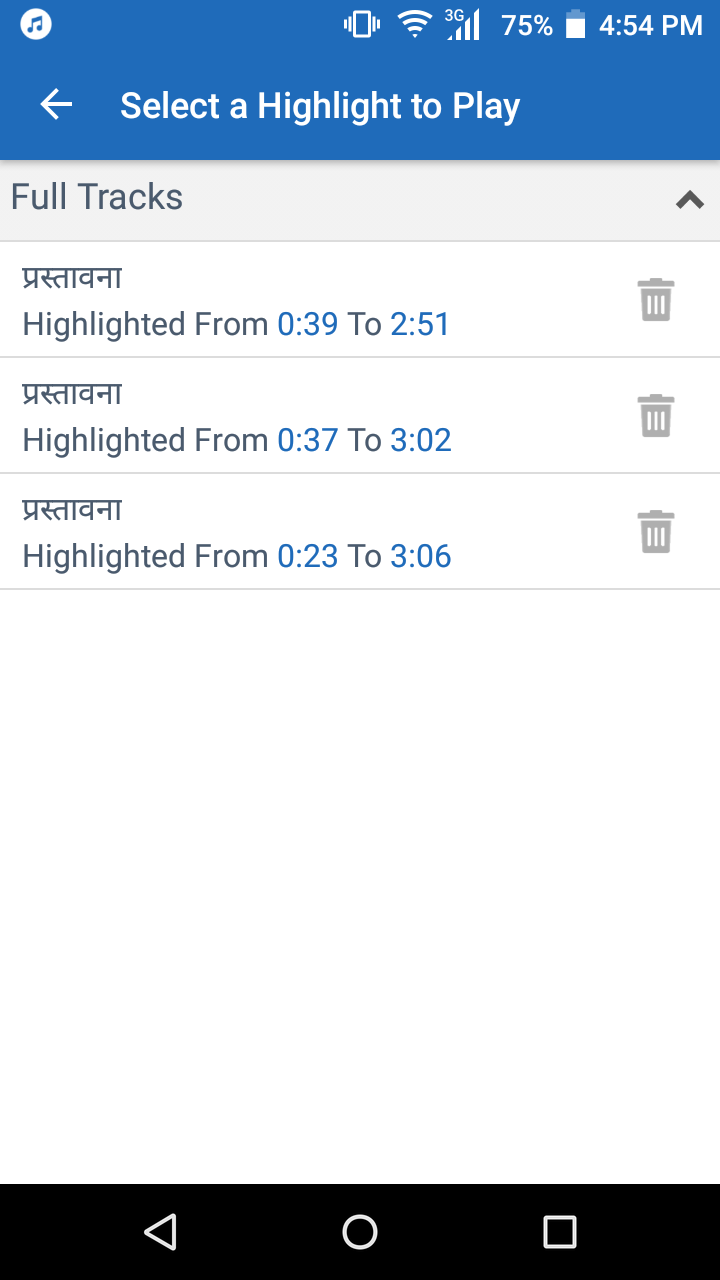This screenshot has width=720, height=1280.
Task: Open the recent apps overview
Action: click(x=560, y=1232)
